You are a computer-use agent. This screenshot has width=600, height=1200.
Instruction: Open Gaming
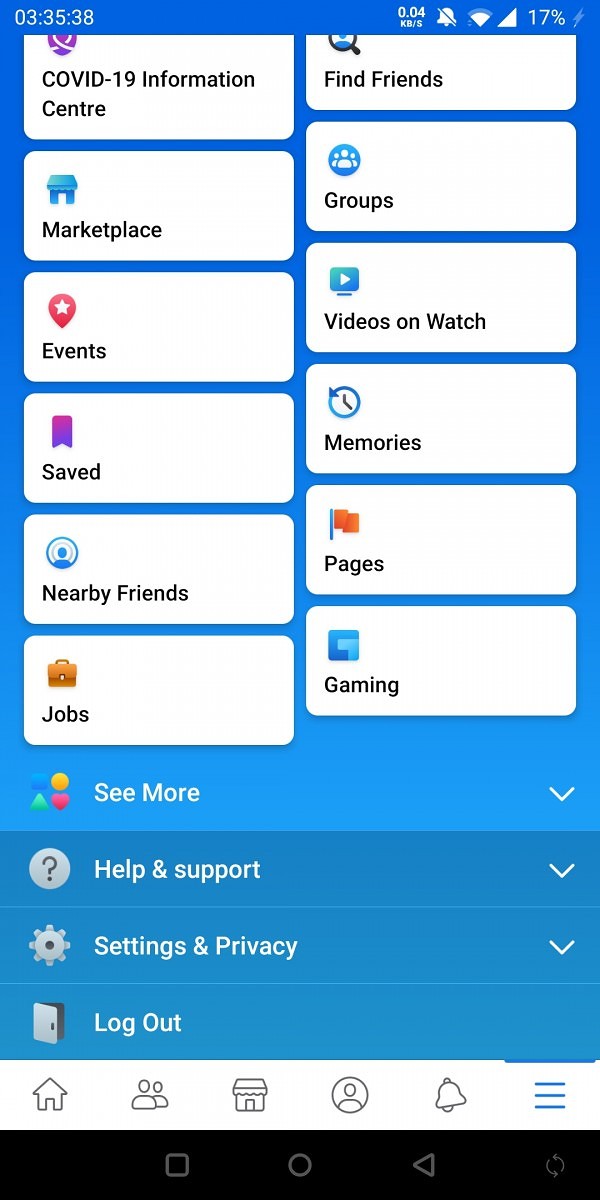[x=441, y=661]
